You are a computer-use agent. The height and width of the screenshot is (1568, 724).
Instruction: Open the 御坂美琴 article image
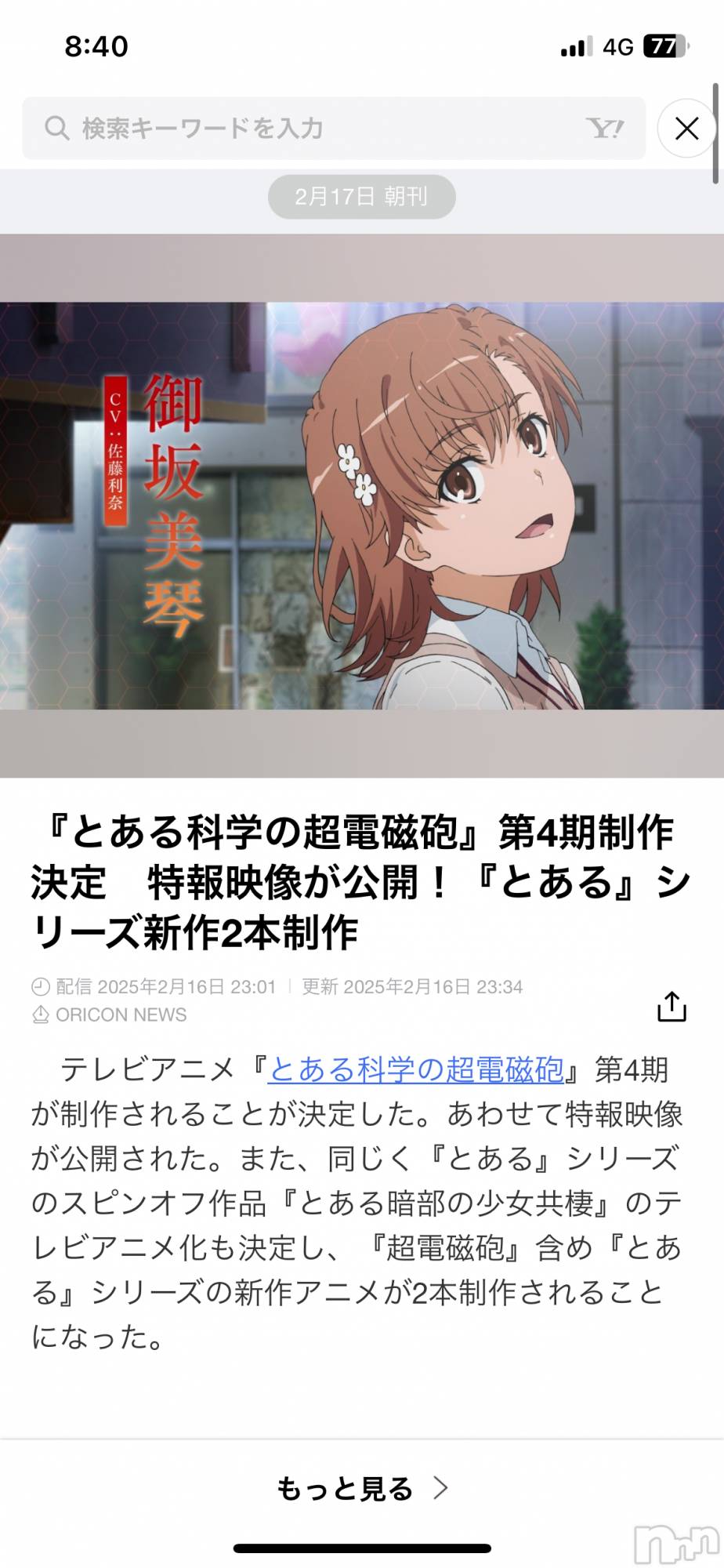[362, 506]
